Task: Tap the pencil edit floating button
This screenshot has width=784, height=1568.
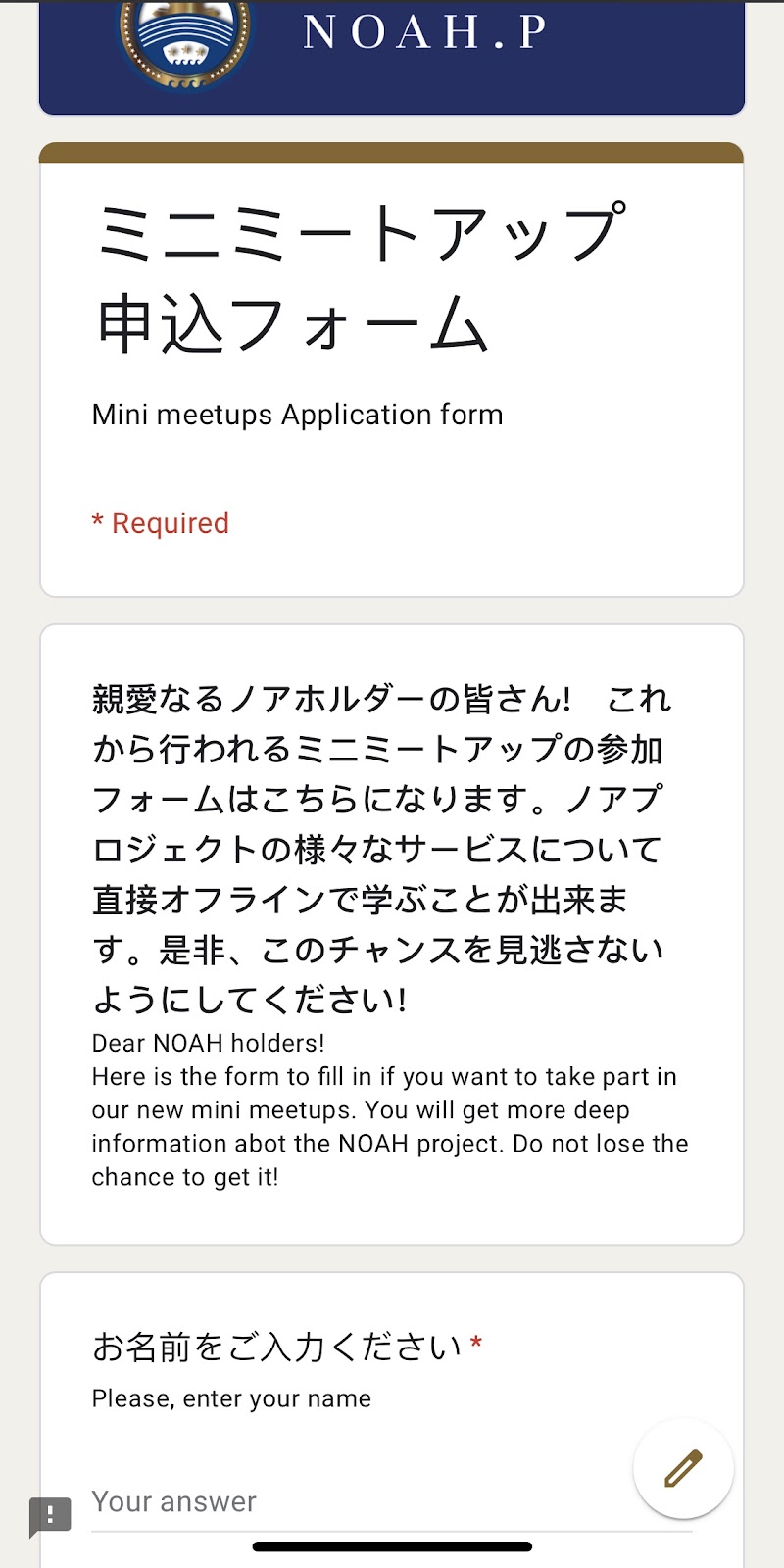Action: (x=683, y=1467)
